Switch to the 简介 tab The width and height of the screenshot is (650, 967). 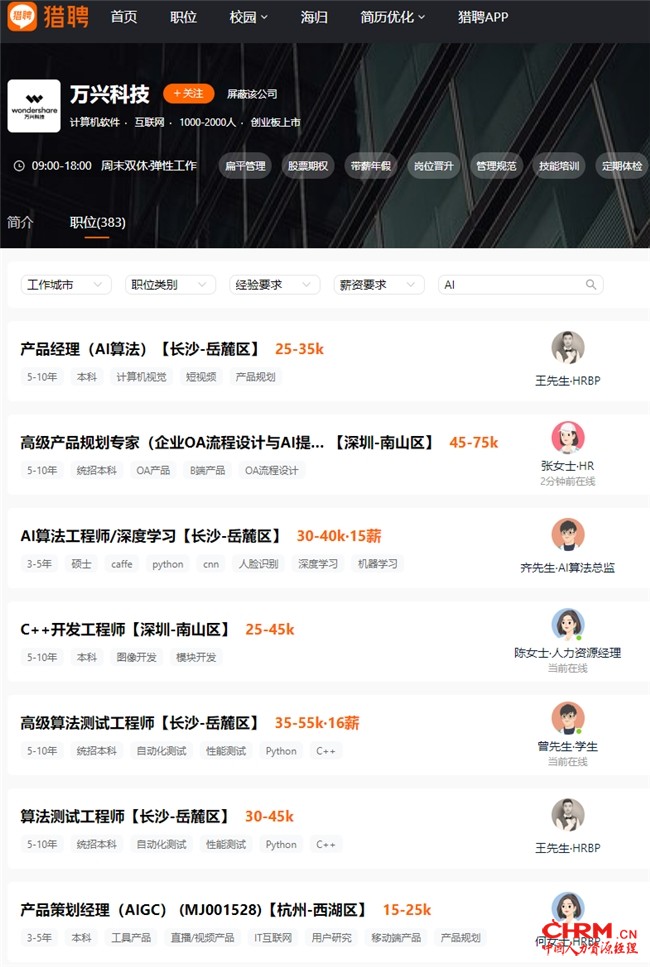20,222
